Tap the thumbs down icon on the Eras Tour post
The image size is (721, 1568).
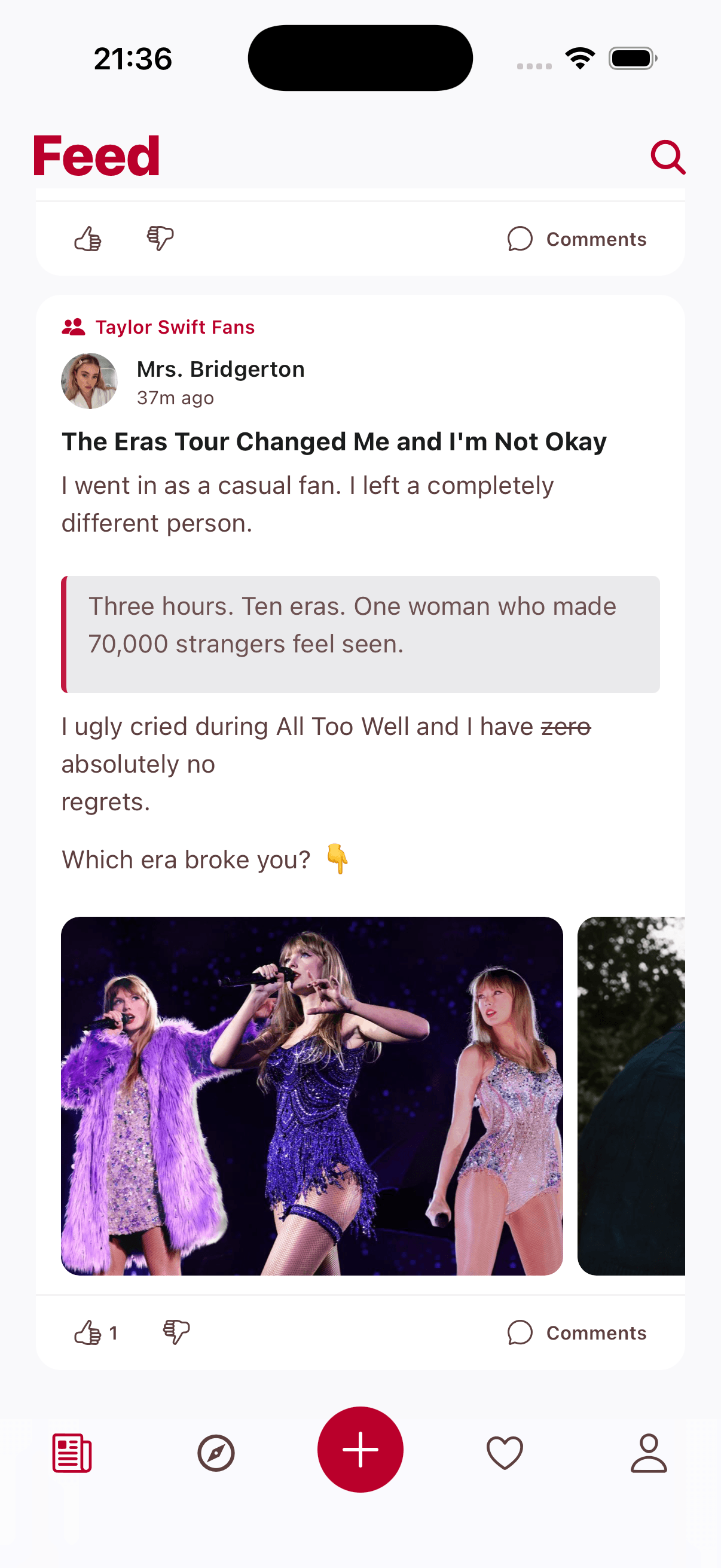(x=175, y=1332)
